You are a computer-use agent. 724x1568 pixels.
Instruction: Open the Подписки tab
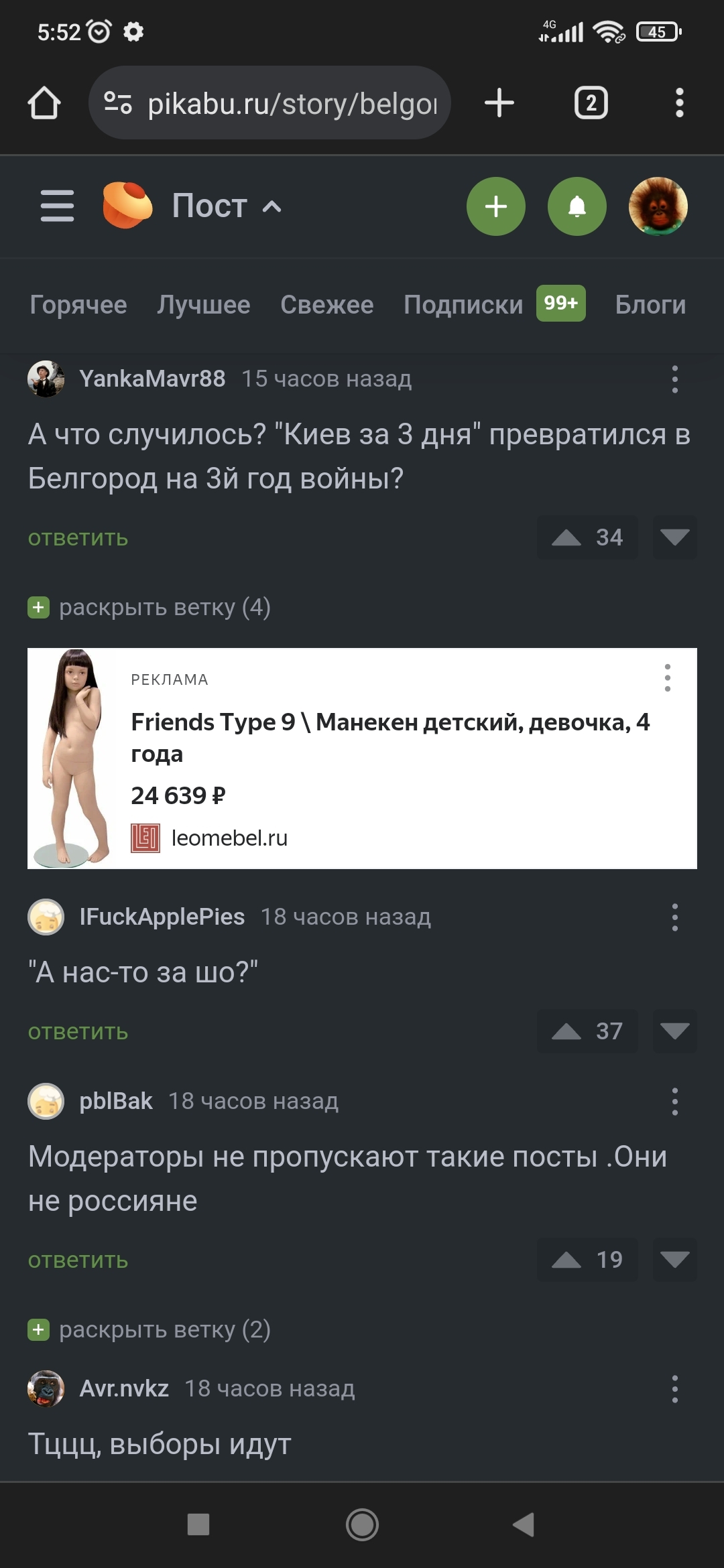[x=463, y=305]
